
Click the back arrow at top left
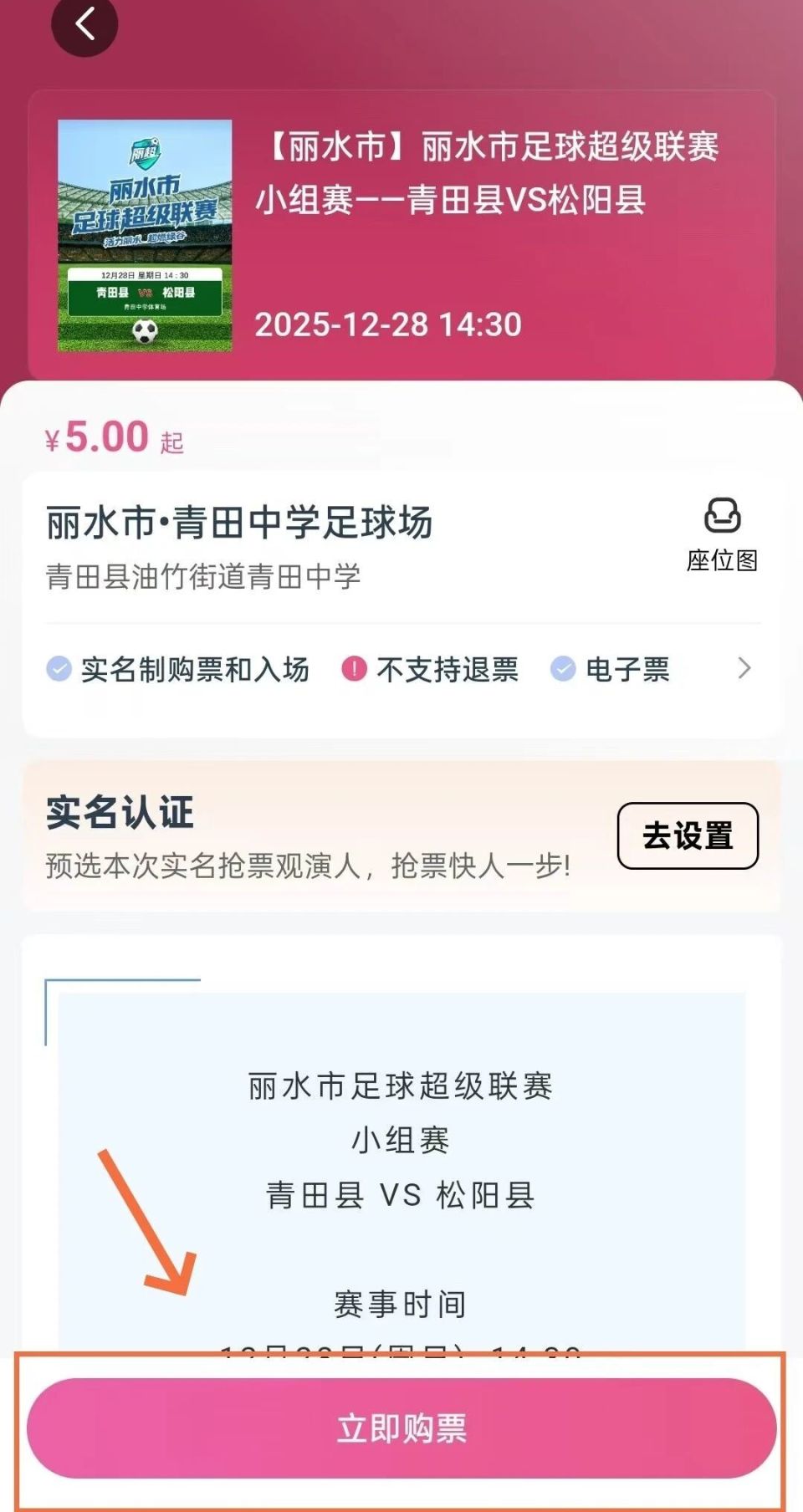click(84, 23)
